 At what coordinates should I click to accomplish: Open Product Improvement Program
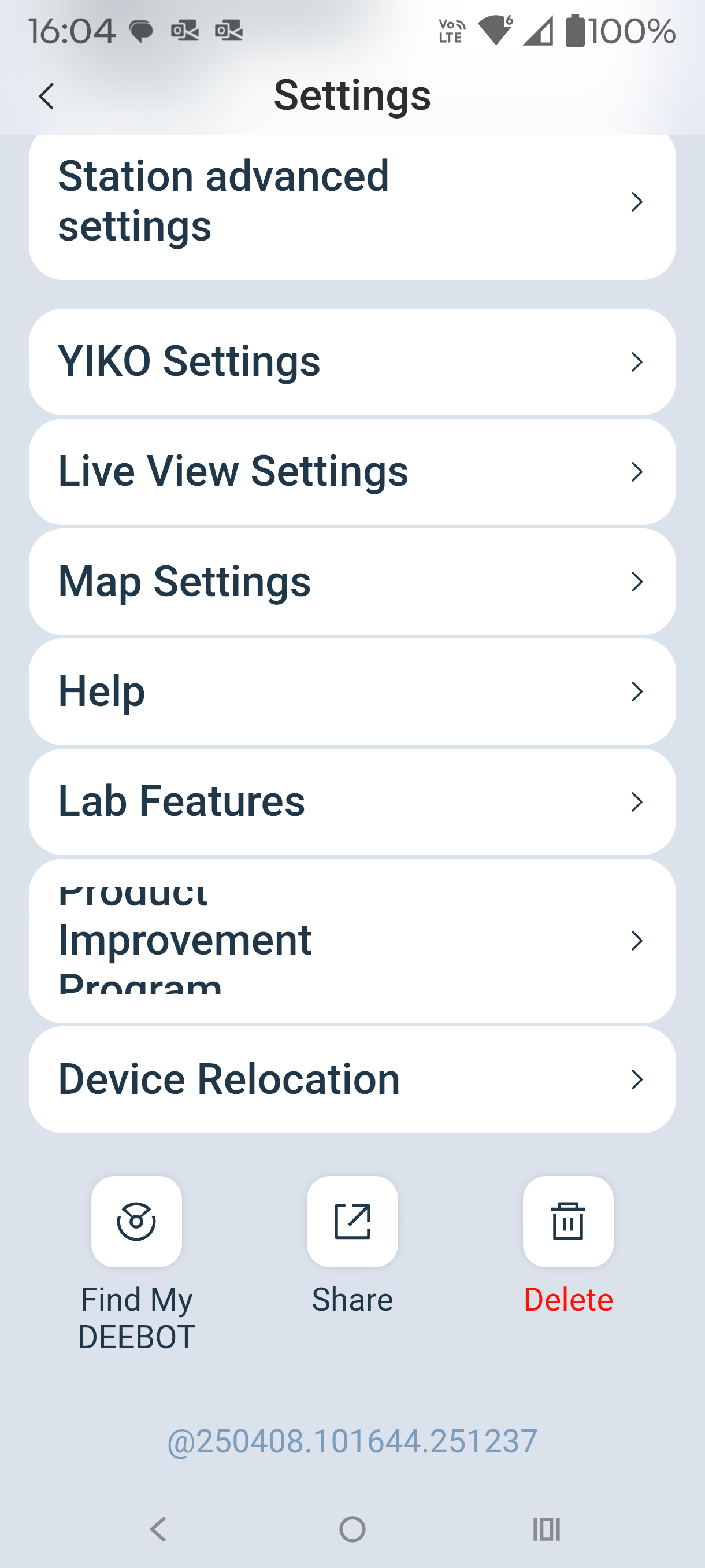coord(351,941)
